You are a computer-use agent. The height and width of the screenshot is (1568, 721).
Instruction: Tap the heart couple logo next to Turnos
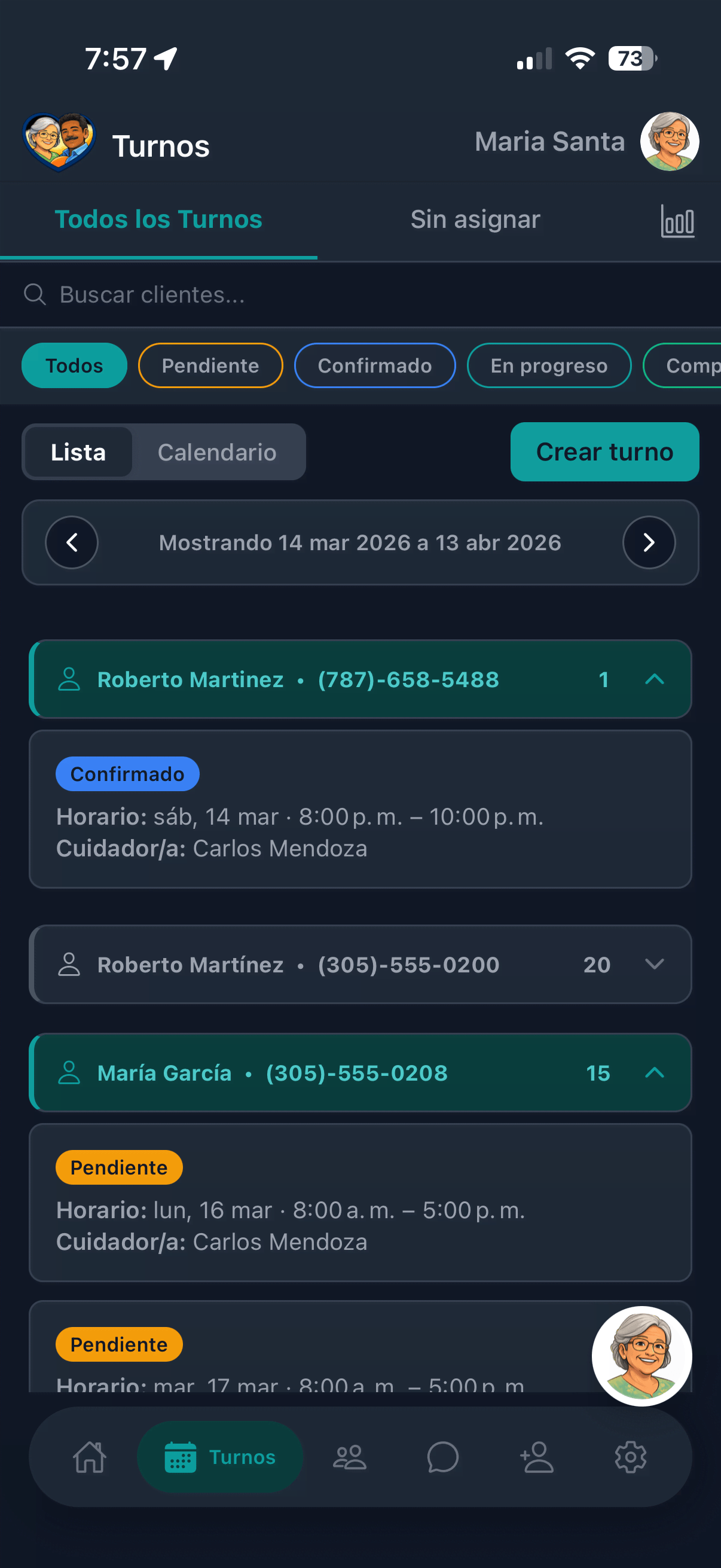[59, 141]
